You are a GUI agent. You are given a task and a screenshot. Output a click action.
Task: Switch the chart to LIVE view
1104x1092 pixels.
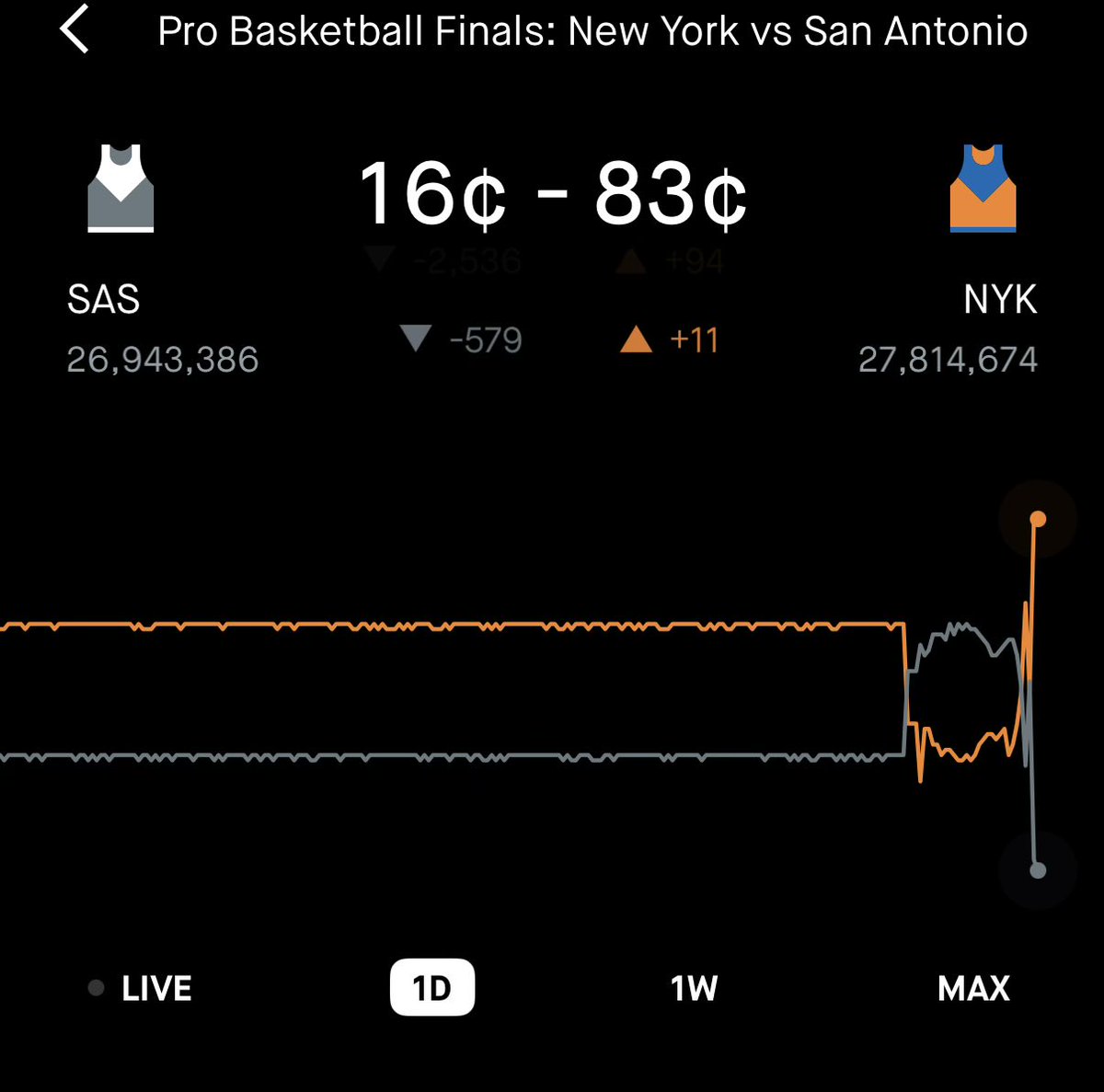click(140, 988)
